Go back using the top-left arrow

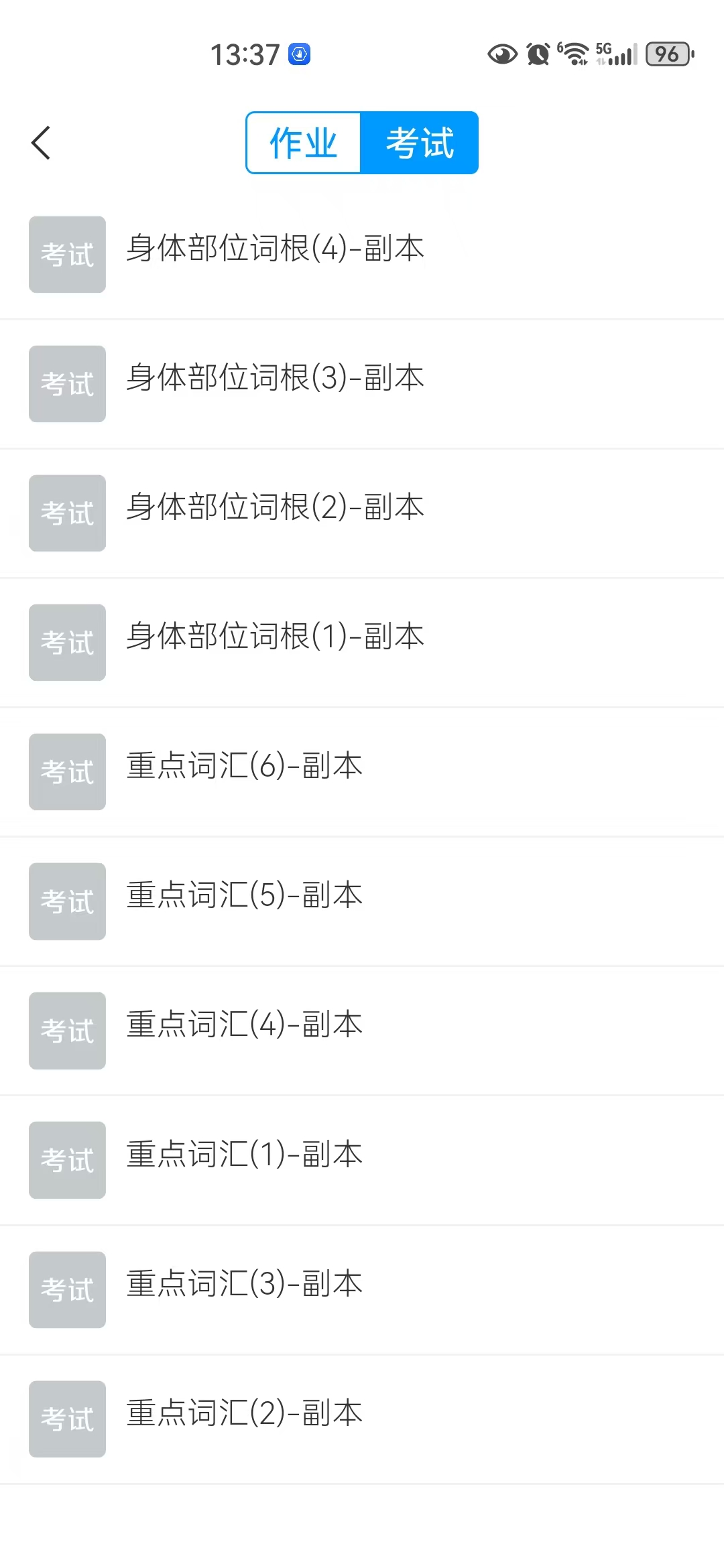click(41, 143)
